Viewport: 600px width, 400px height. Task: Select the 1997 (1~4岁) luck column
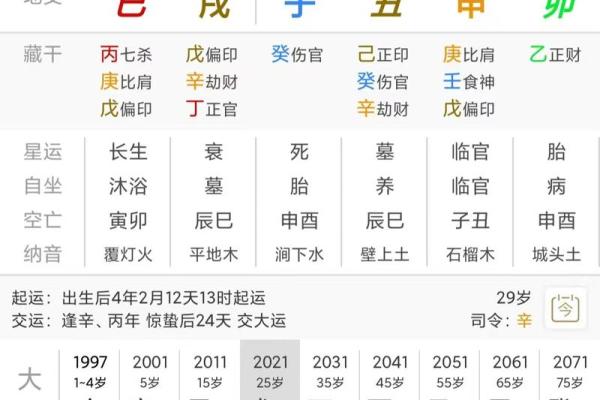tap(91, 370)
